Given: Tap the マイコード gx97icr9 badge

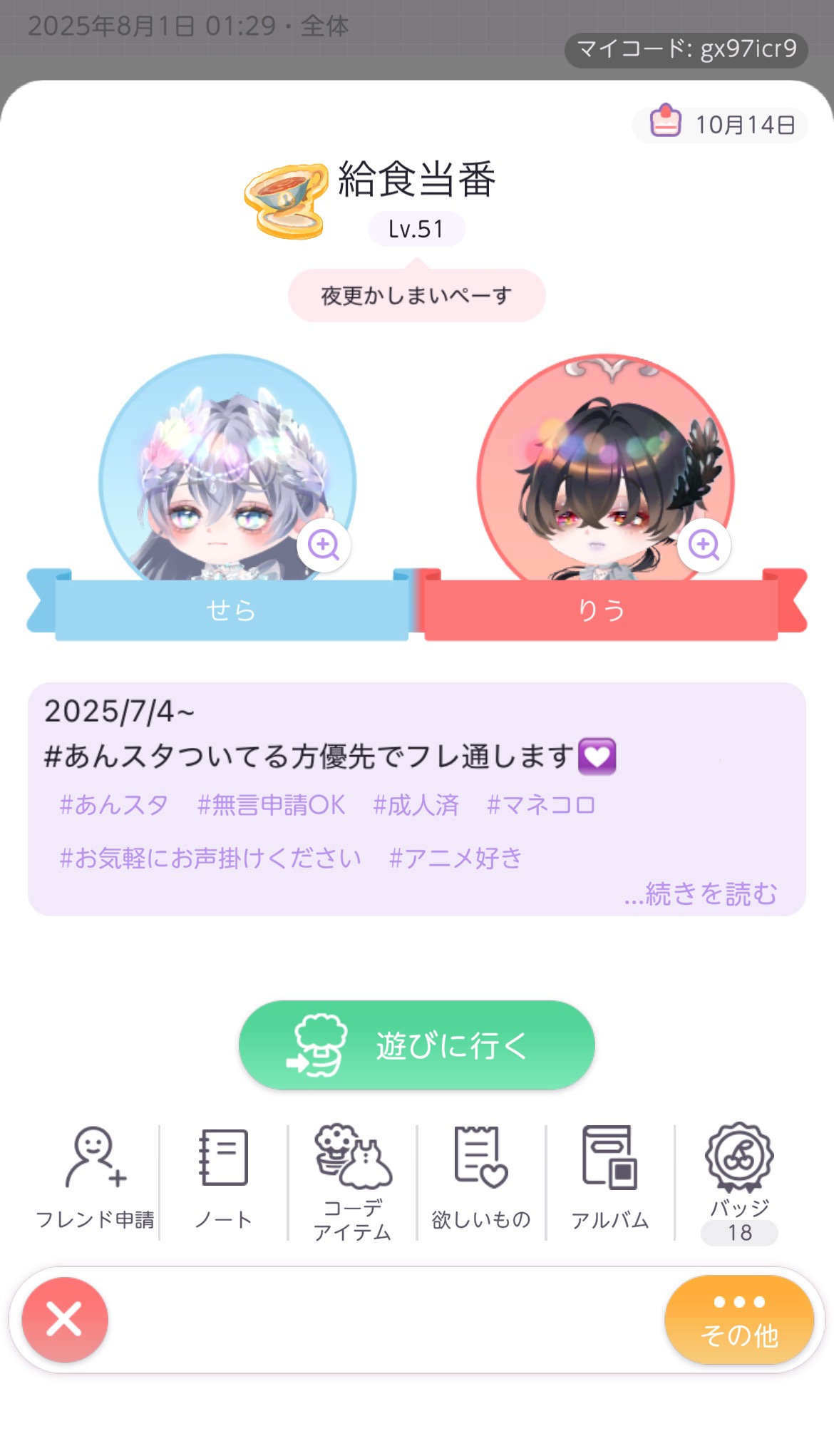Looking at the screenshot, I should point(686,49).
